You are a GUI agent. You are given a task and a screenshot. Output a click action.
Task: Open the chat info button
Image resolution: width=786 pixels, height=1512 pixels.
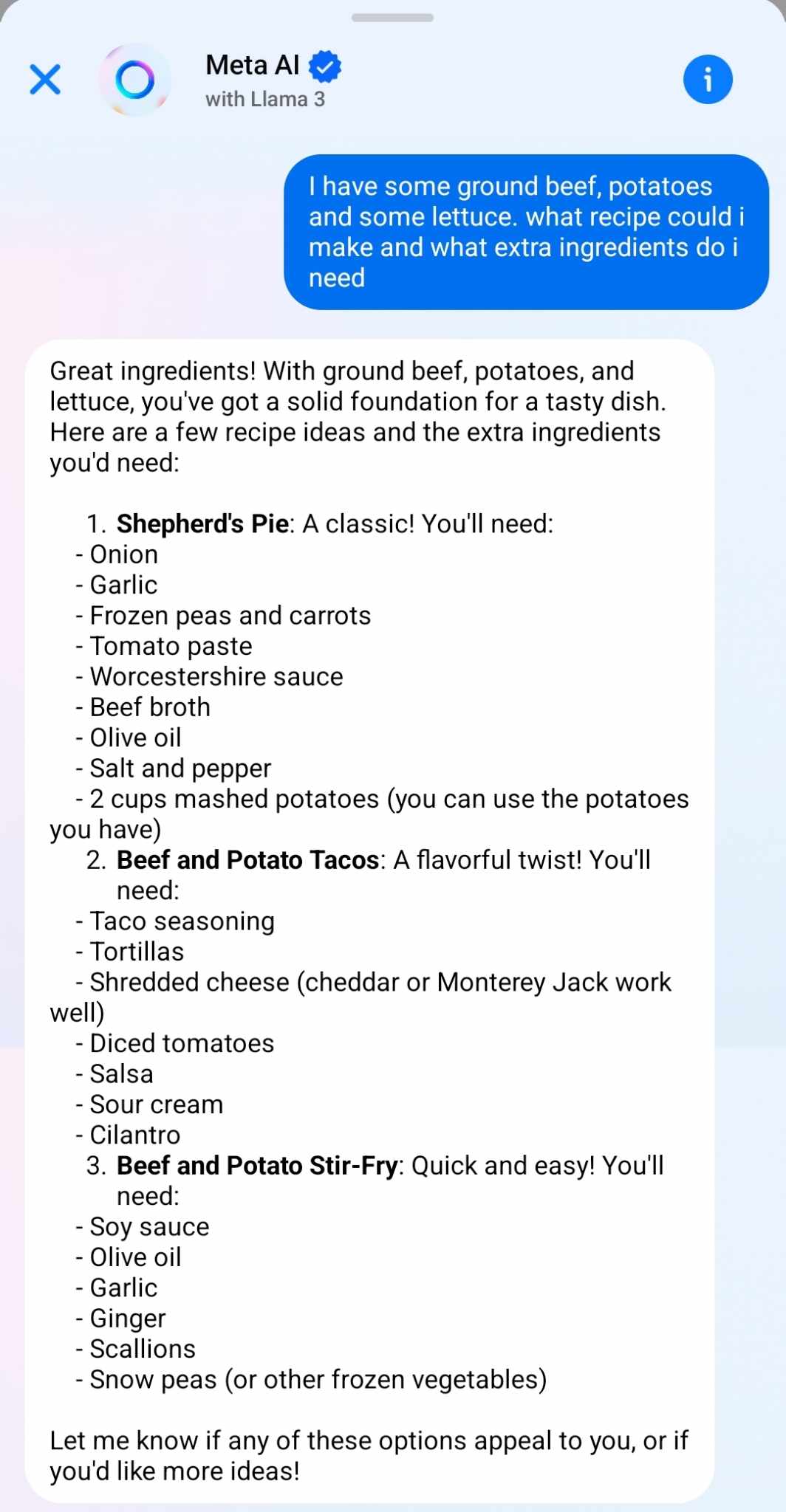707,80
